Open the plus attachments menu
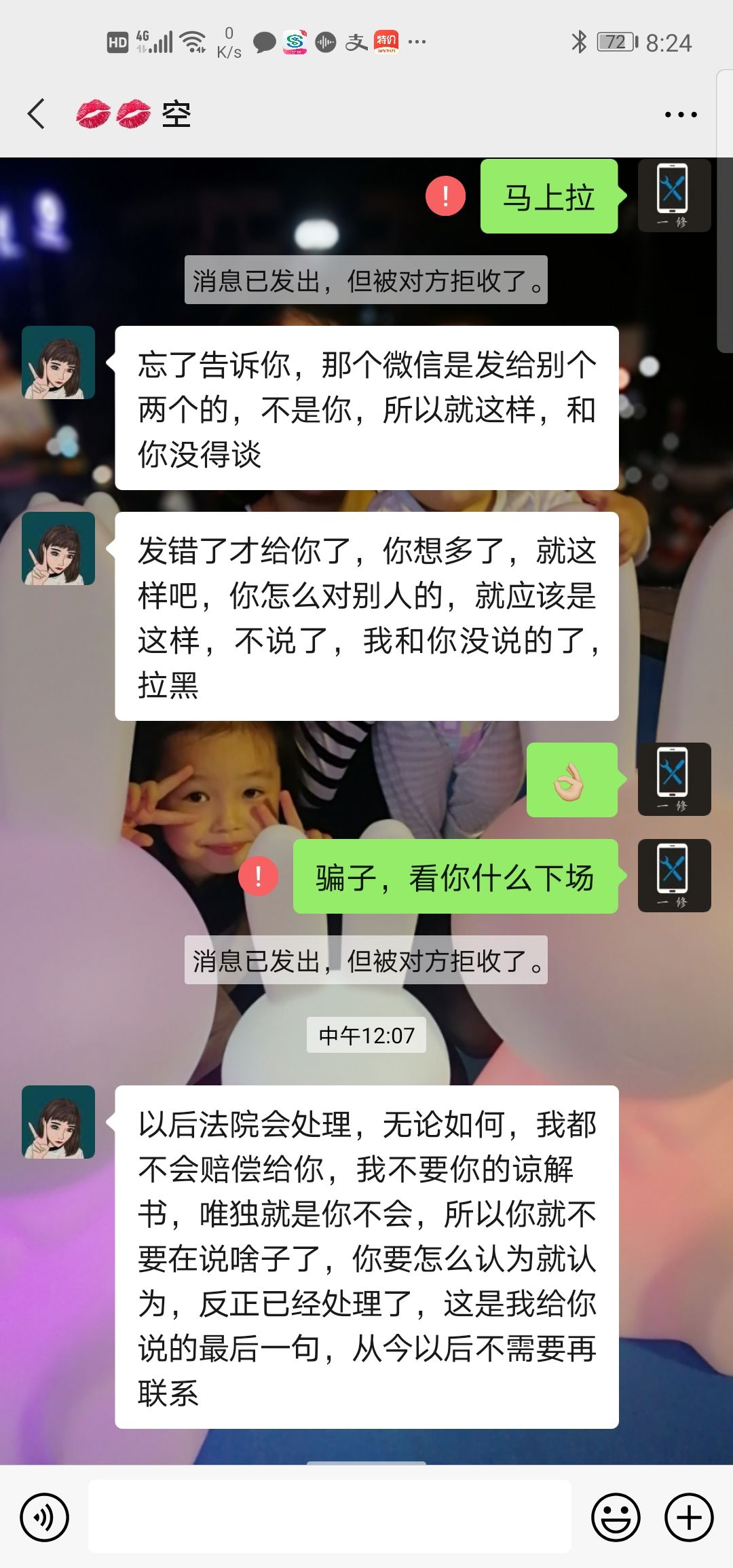This screenshot has height=1568, width=733. (688, 1517)
